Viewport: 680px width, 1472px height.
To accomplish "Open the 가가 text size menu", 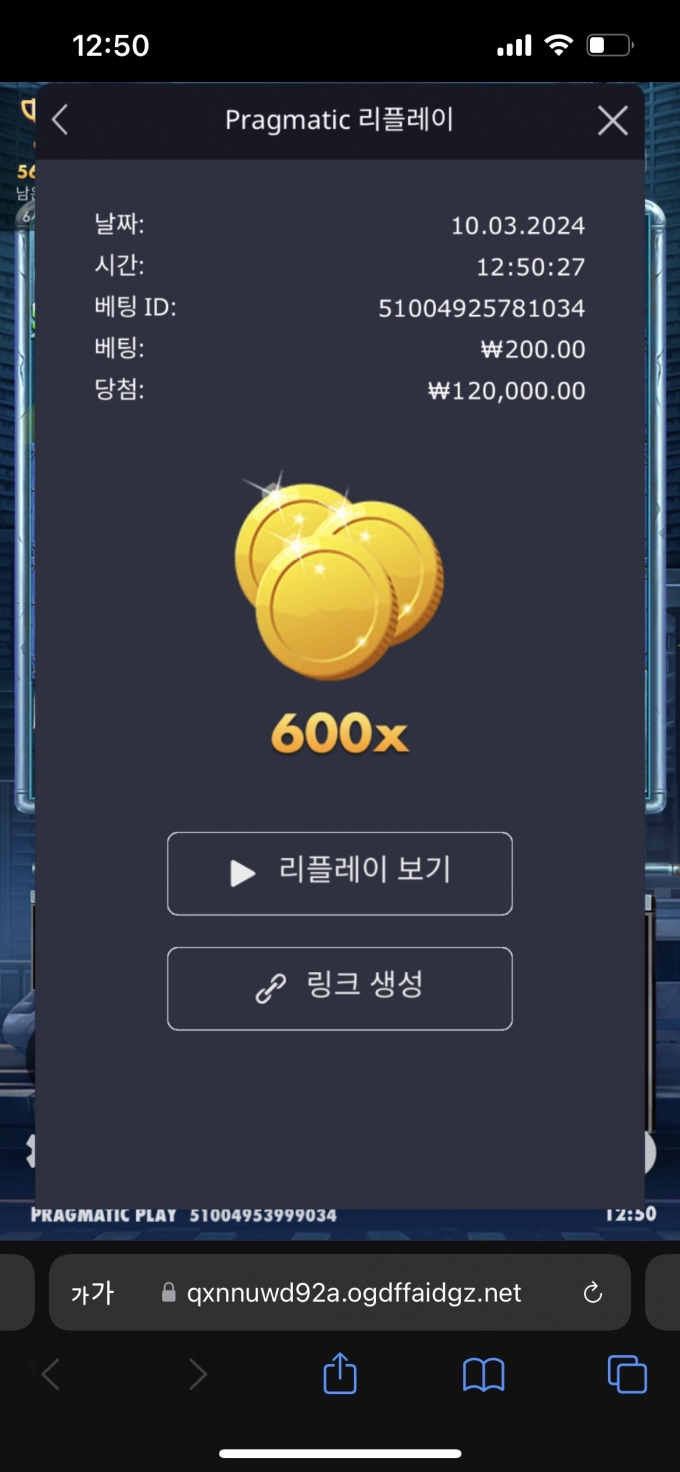I will point(92,1293).
